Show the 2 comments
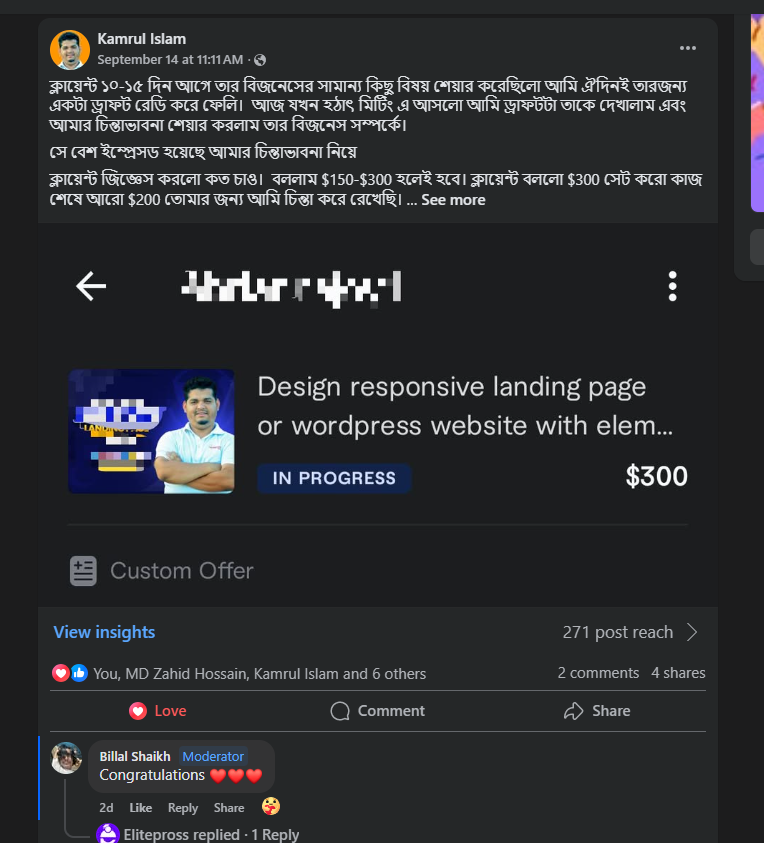This screenshot has width=764, height=843. click(598, 673)
